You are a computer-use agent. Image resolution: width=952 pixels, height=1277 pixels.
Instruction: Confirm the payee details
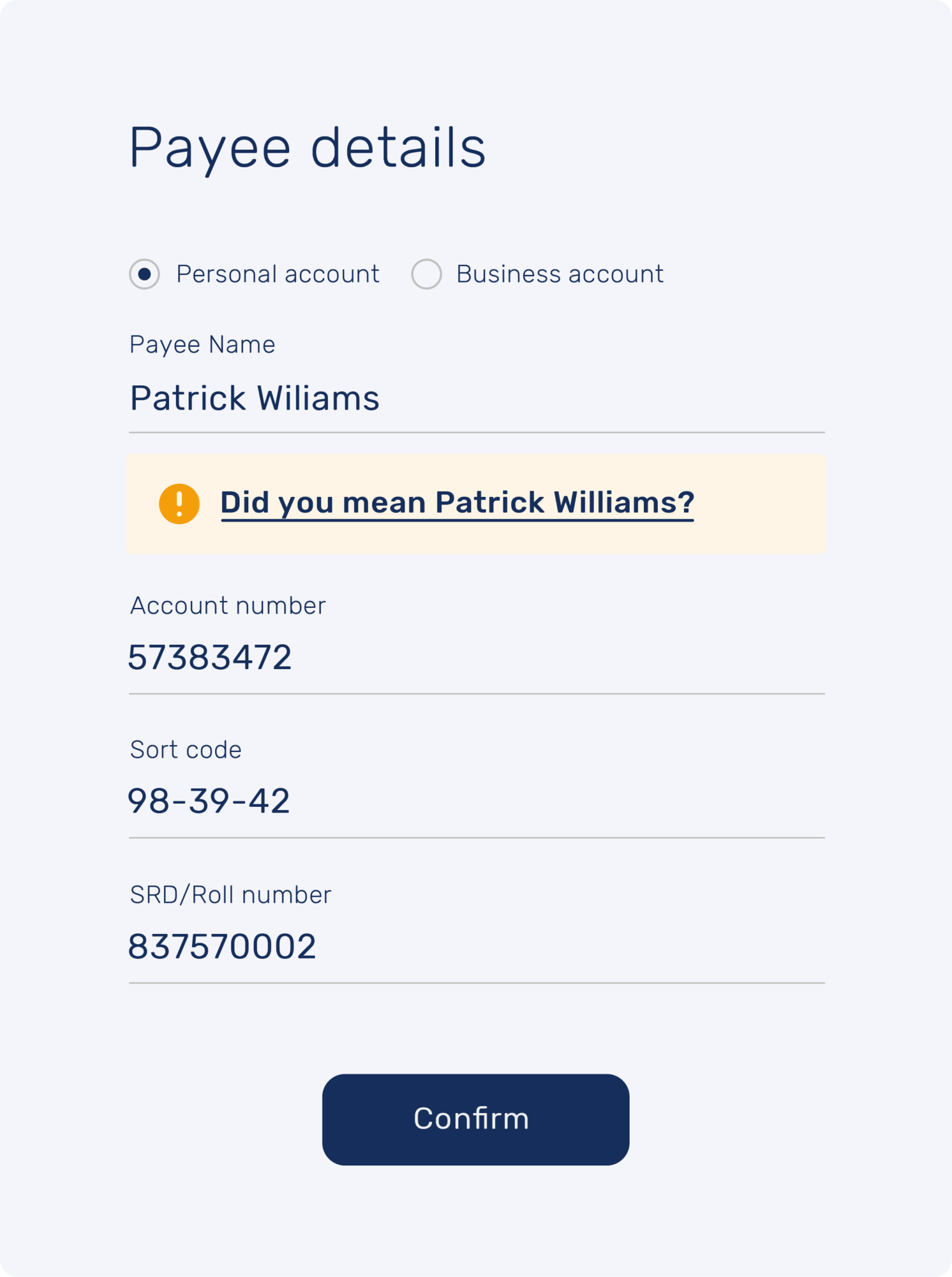click(x=475, y=1119)
